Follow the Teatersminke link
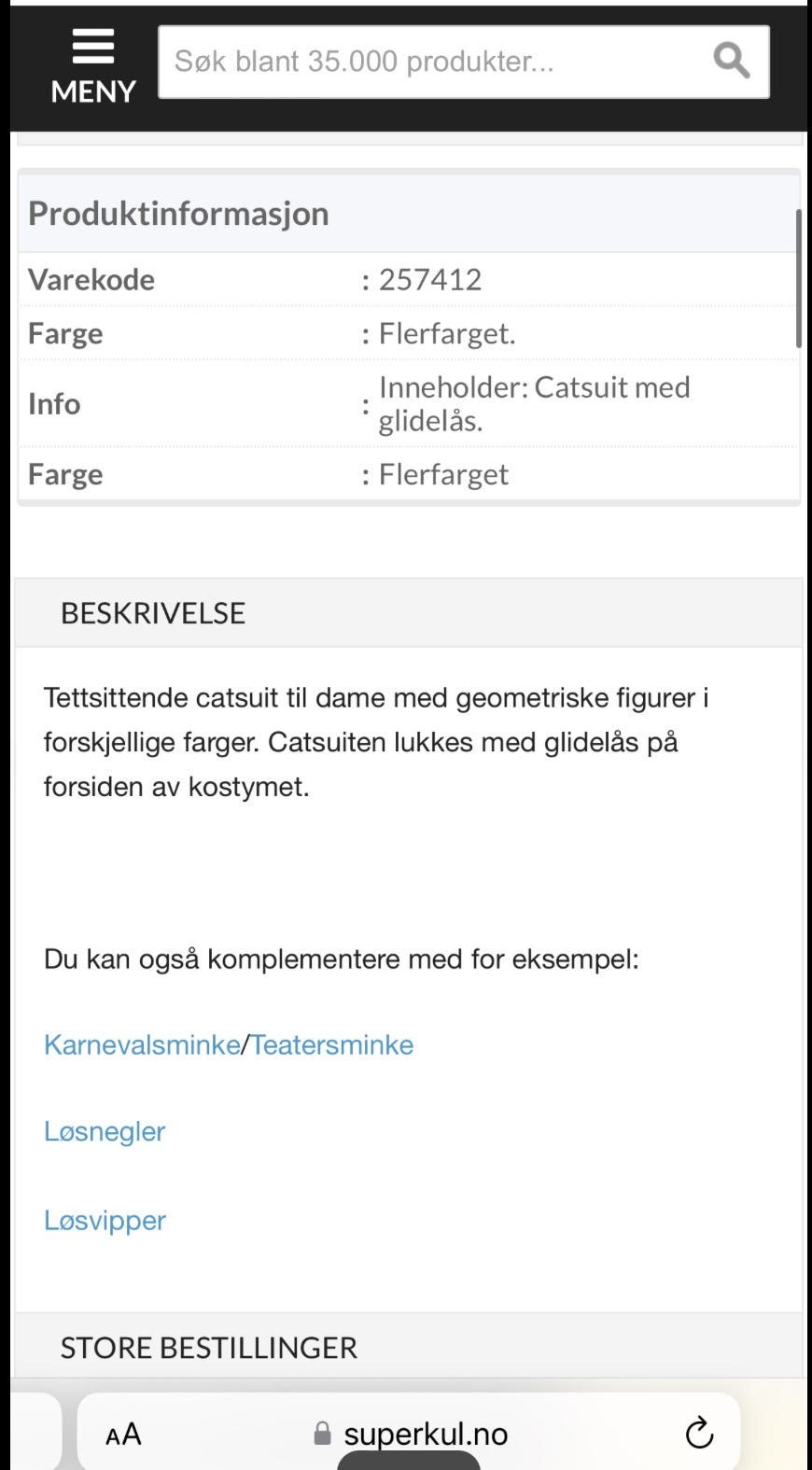Image resolution: width=812 pixels, height=1470 pixels. coord(332,1044)
